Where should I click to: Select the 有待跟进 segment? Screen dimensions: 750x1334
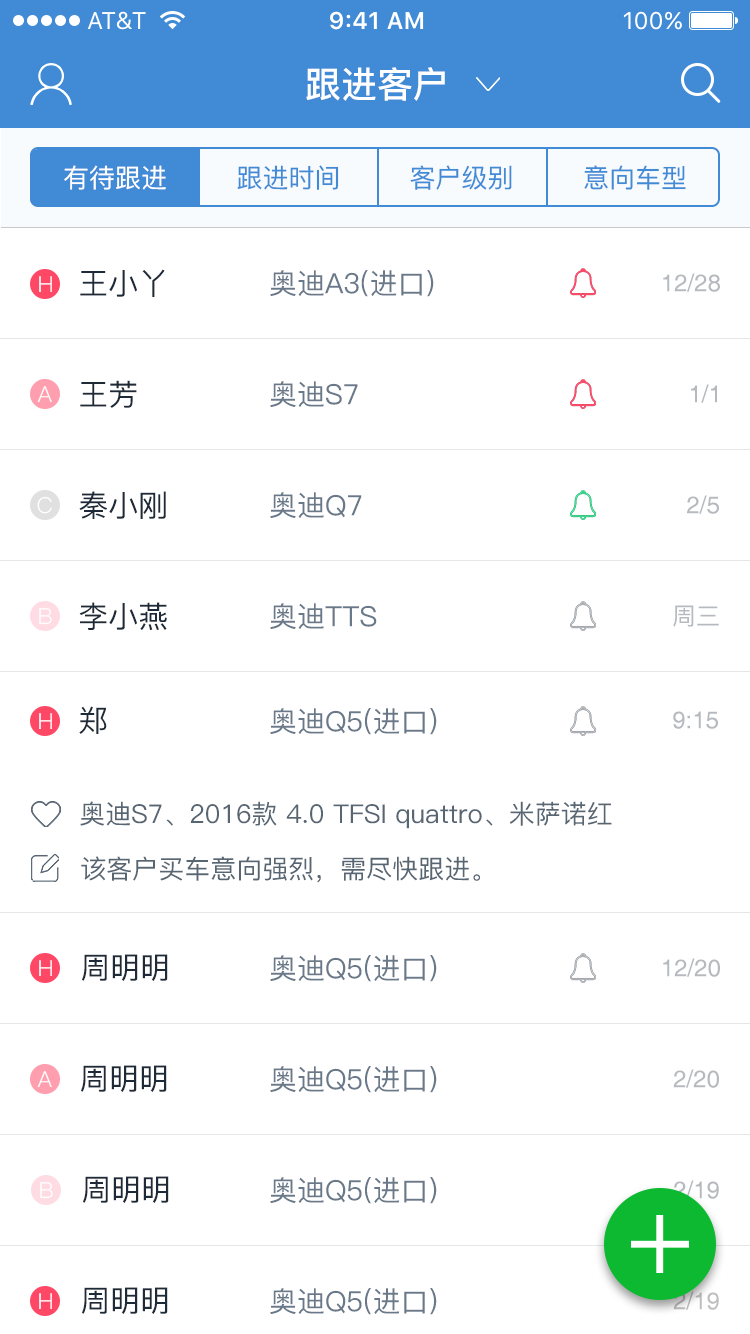(x=115, y=178)
